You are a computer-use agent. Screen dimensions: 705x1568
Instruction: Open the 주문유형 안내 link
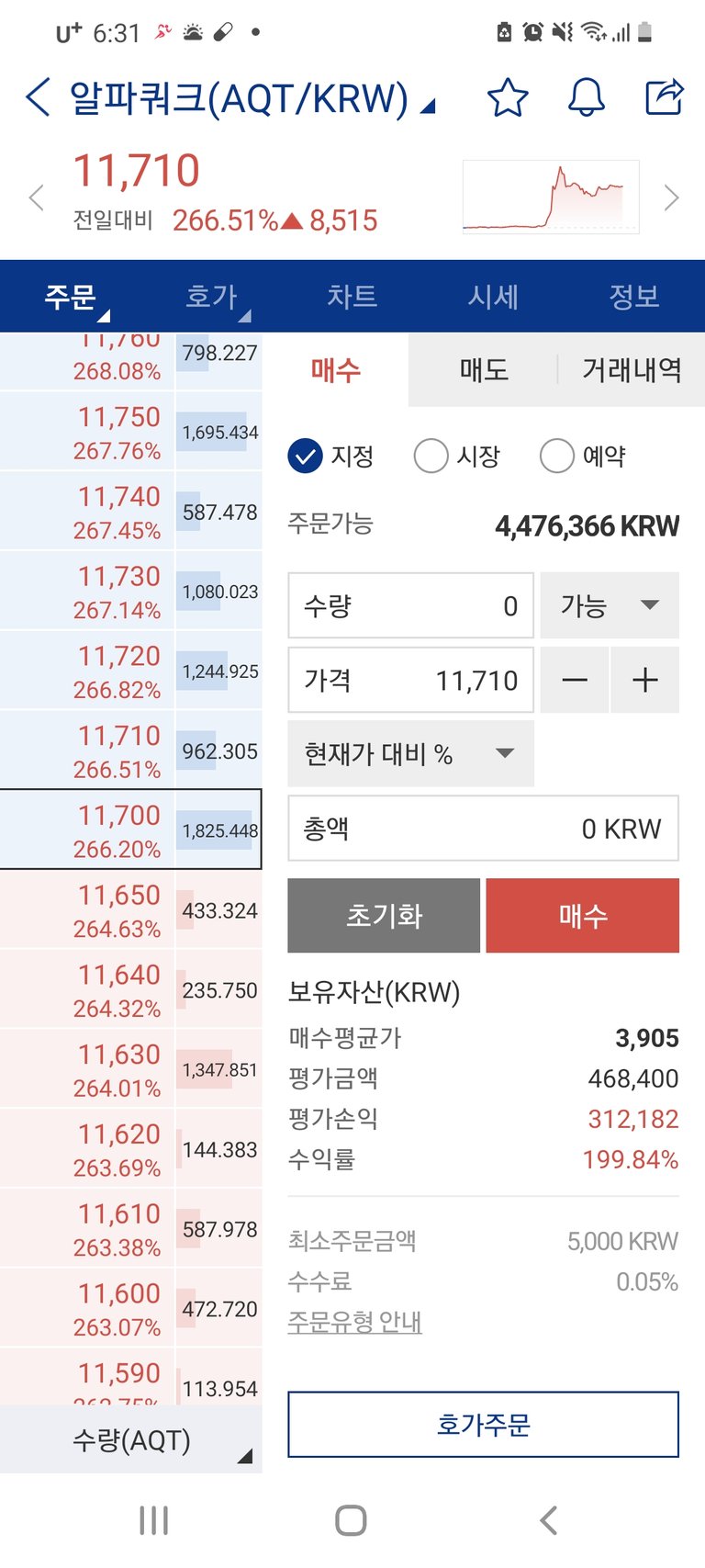(x=354, y=1322)
